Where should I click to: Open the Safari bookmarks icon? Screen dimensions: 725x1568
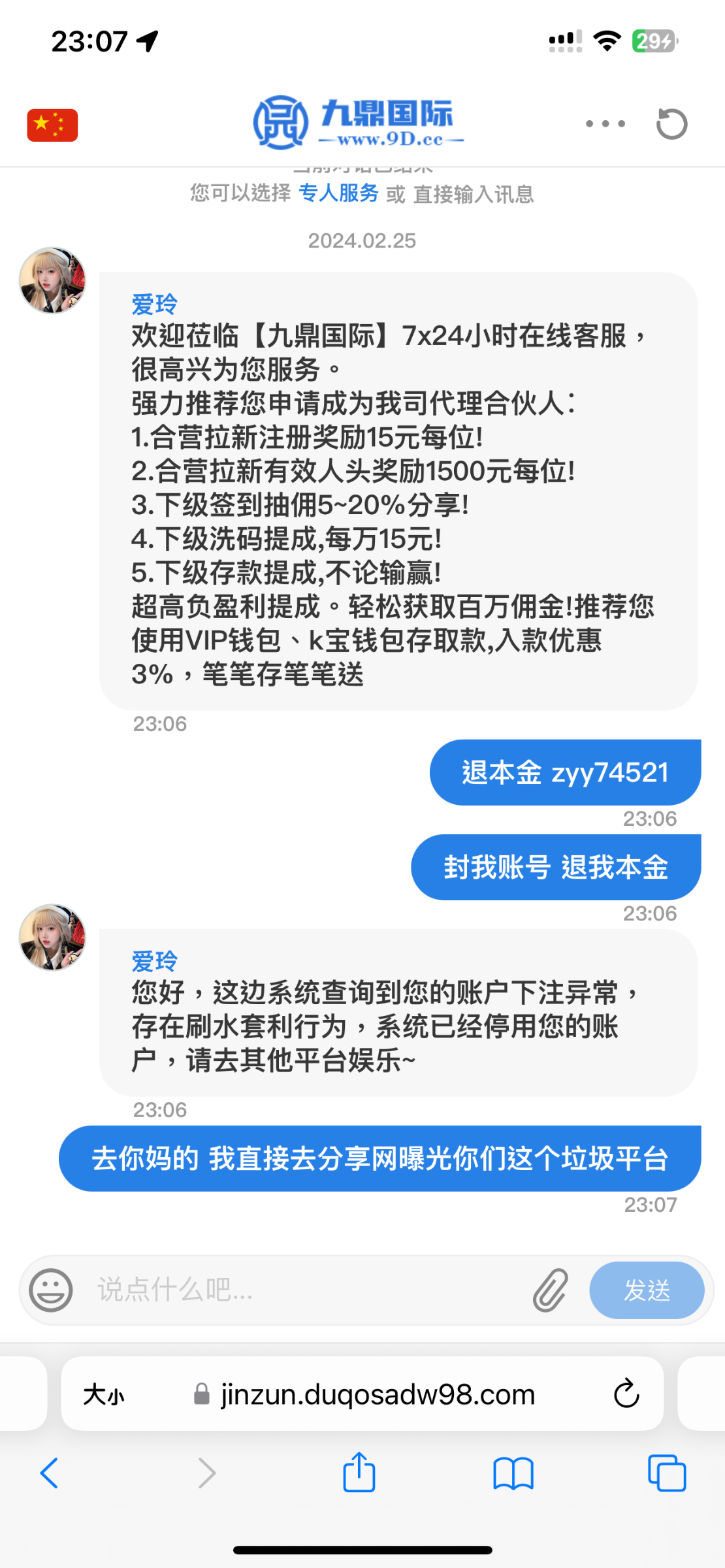[x=513, y=1475]
